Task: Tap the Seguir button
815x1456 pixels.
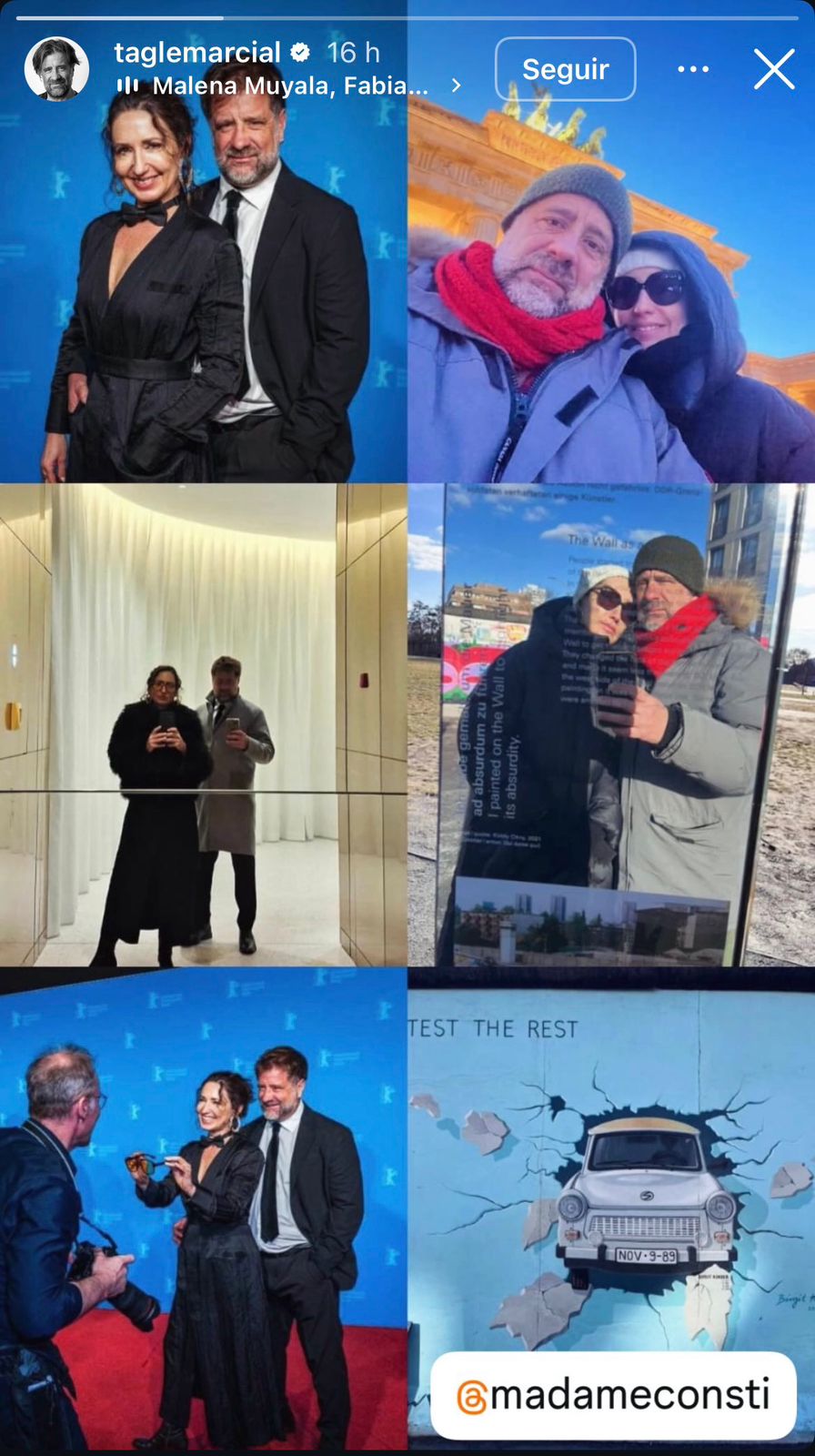Action: (x=565, y=69)
